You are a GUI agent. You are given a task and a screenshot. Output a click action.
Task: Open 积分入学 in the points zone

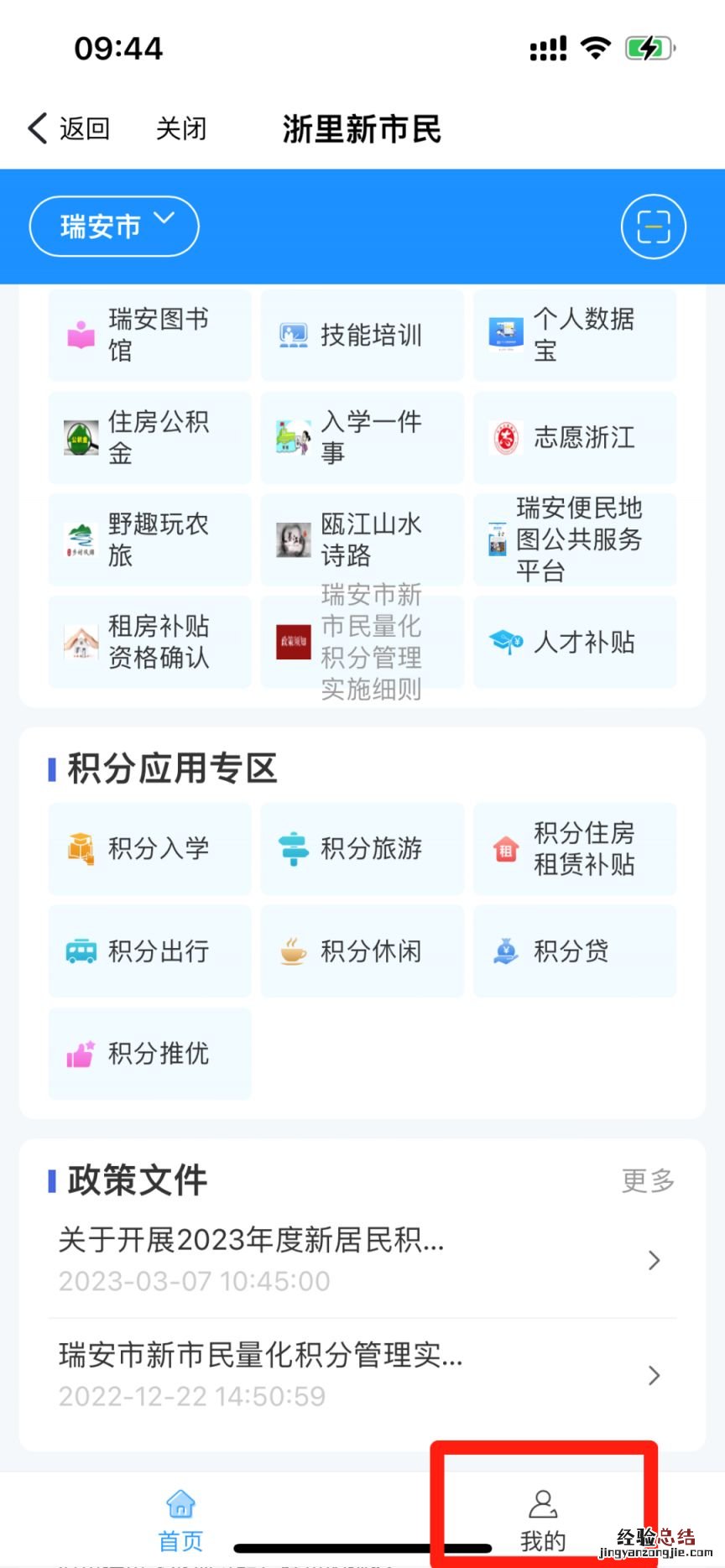(x=149, y=848)
